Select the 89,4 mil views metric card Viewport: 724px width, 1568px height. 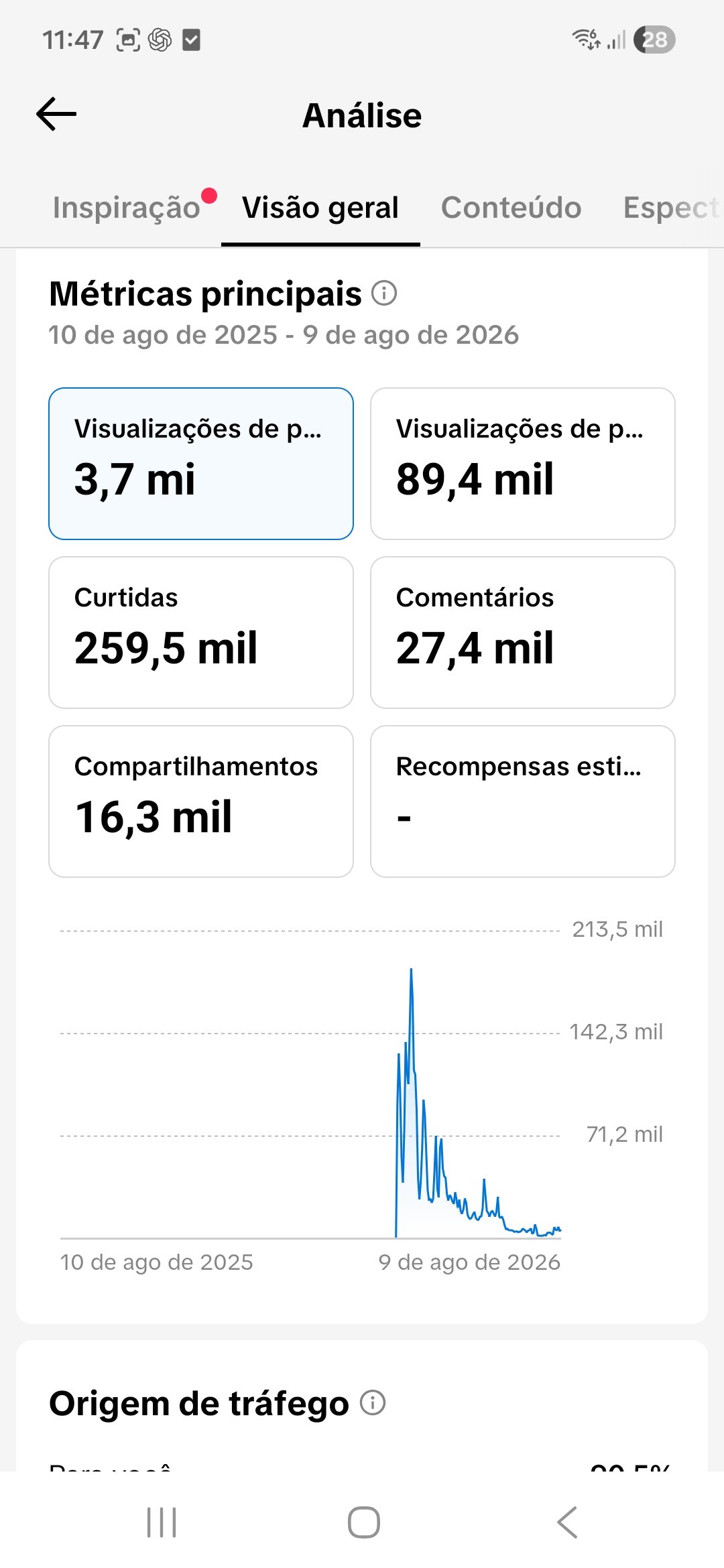pyautogui.click(x=523, y=464)
